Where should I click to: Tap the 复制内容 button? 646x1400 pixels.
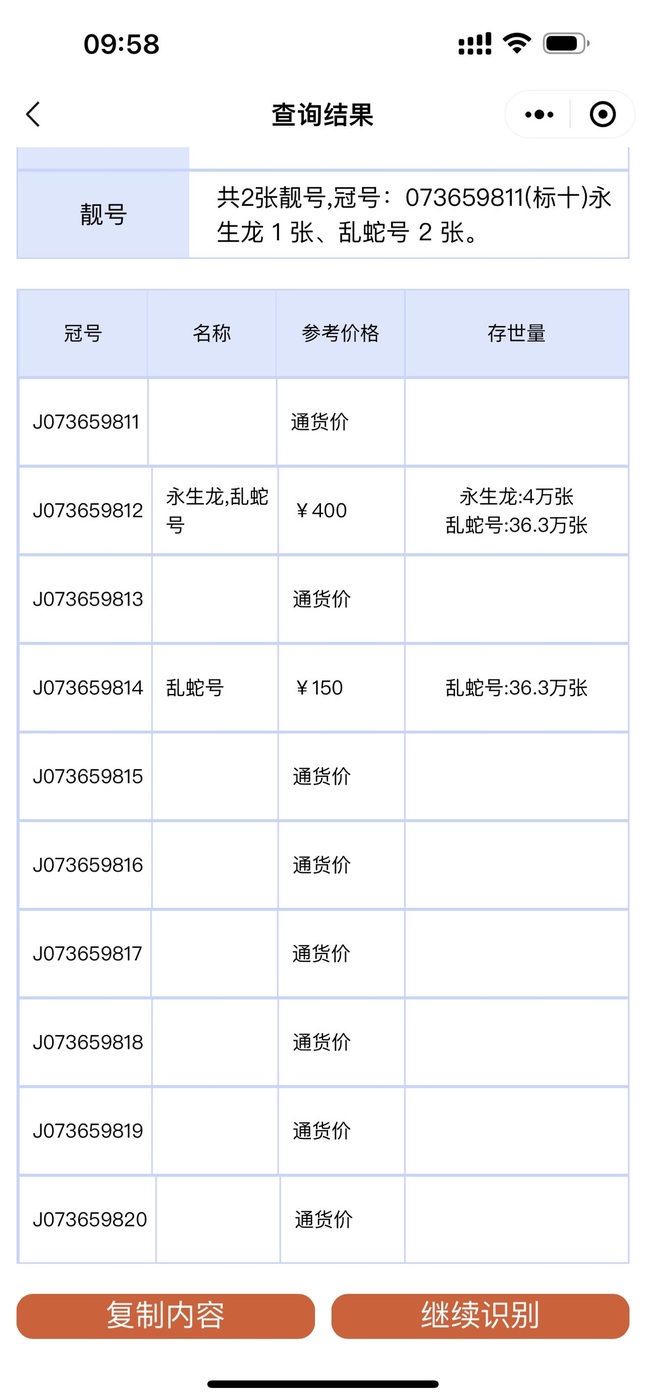[x=166, y=1315]
